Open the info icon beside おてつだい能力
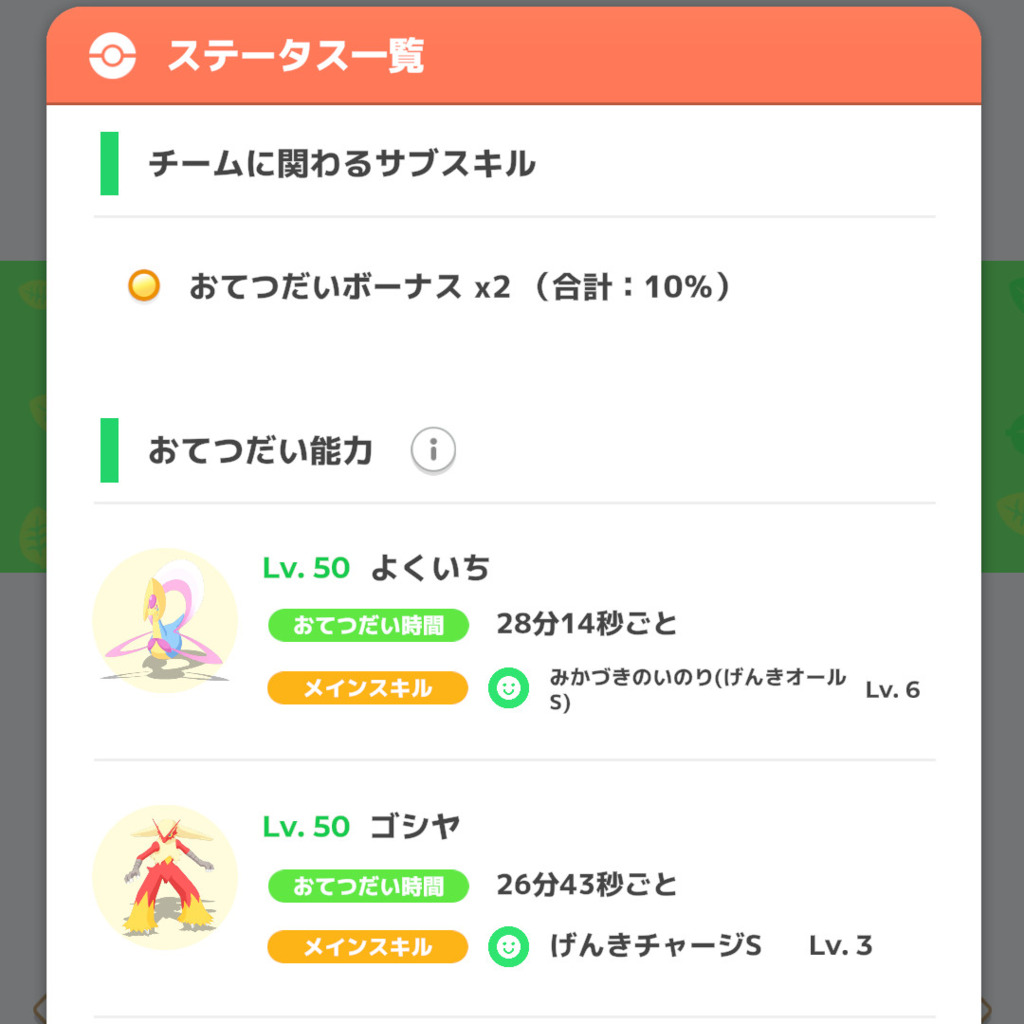Image resolution: width=1024 pixels, height=1024 pixels. pos(433,451)
